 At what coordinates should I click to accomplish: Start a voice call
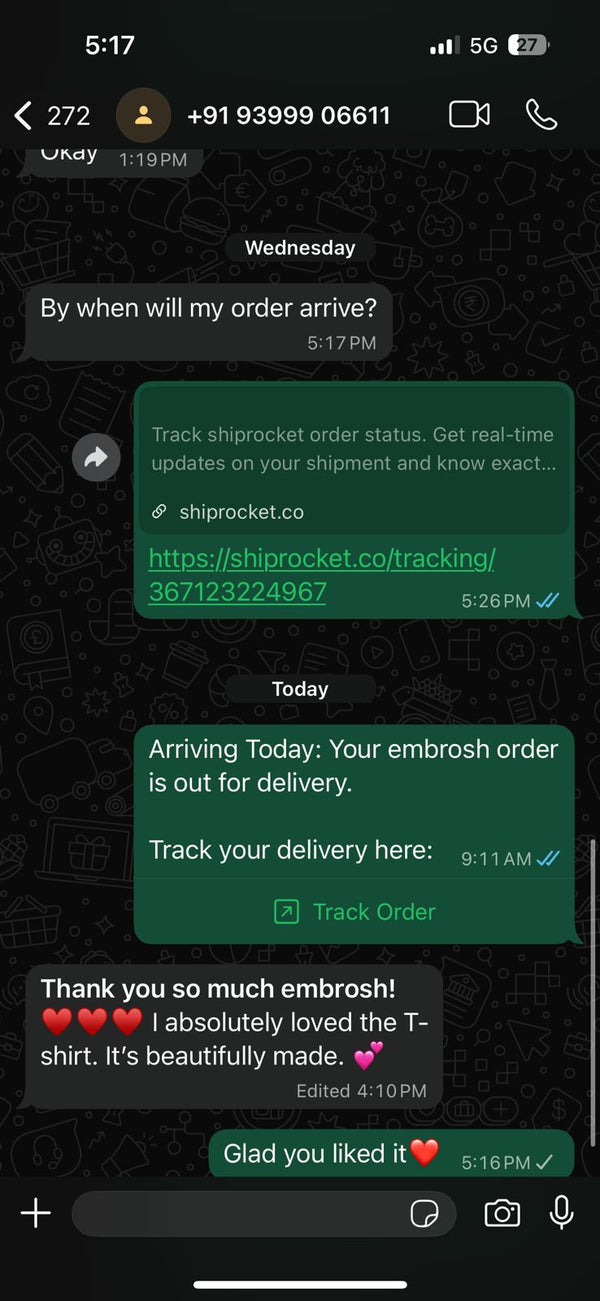coord(541,115)
